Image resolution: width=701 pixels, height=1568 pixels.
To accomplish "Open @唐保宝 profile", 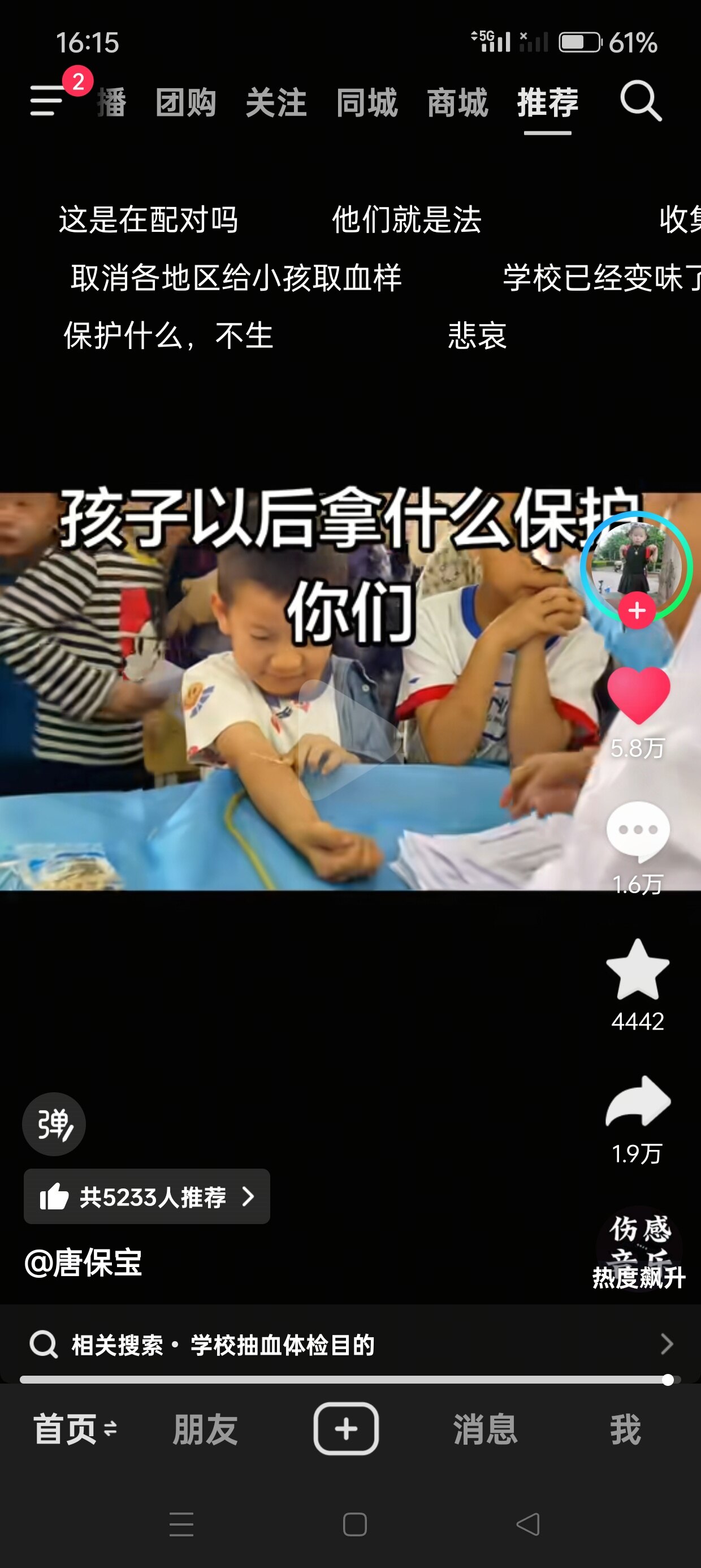I will click(83, 1263).
